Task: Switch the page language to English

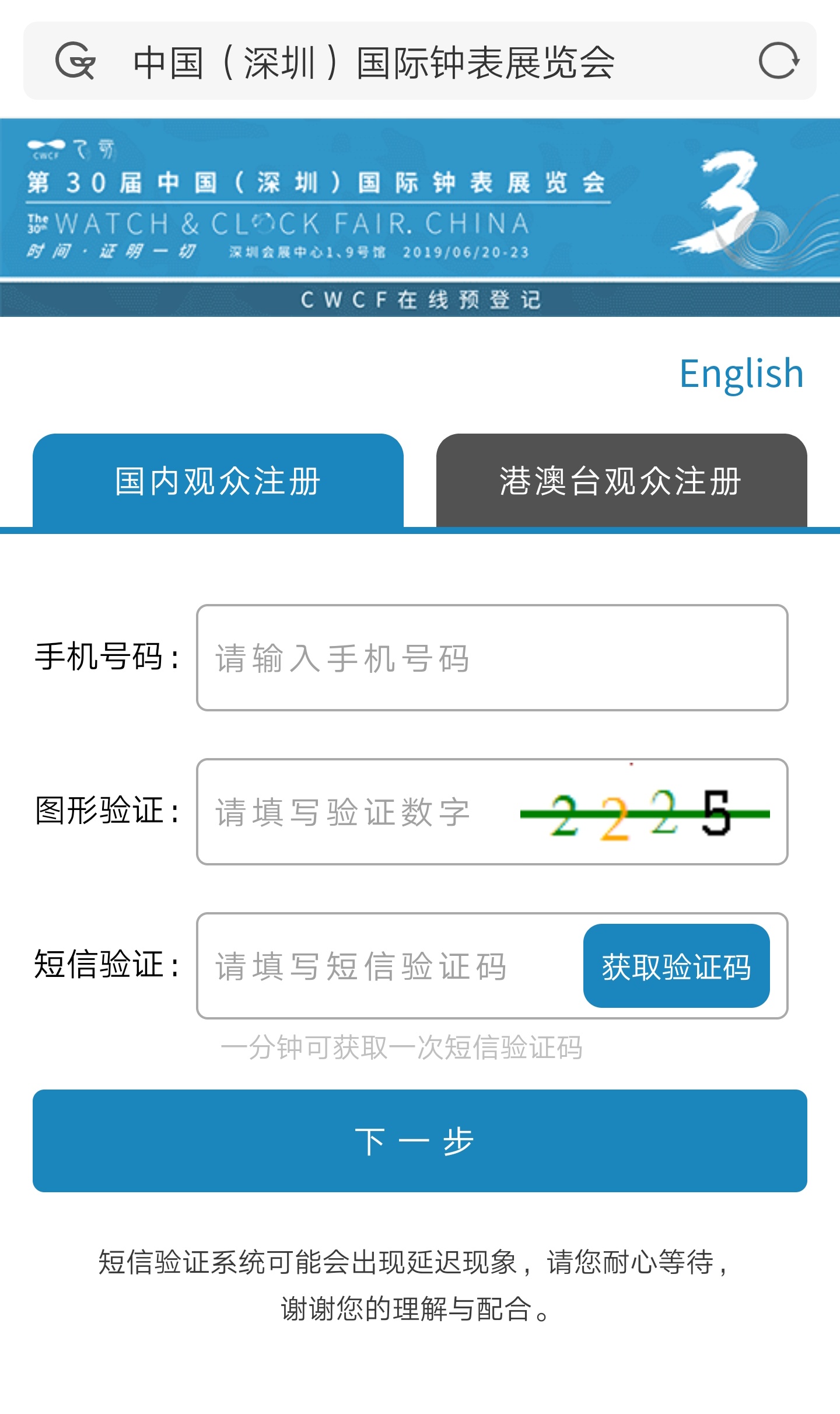Action: tap(741, 373)
